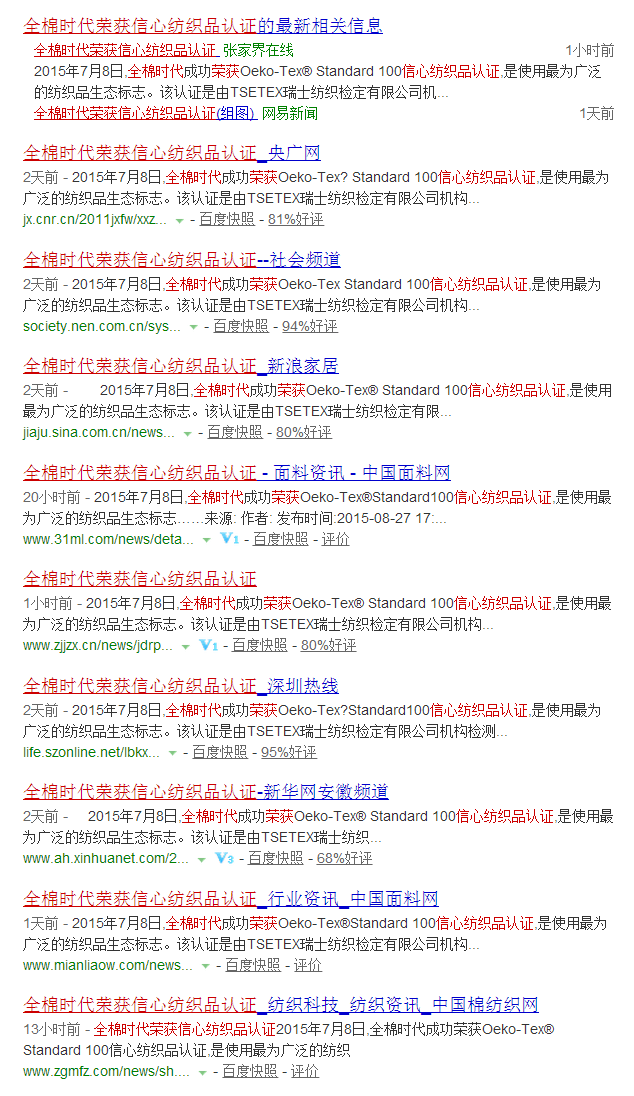This screenshot has width=634, height=1096.
Task: Open the V1 badge beside www.zjjzx.cn
Action: click(x=209, y=645)
